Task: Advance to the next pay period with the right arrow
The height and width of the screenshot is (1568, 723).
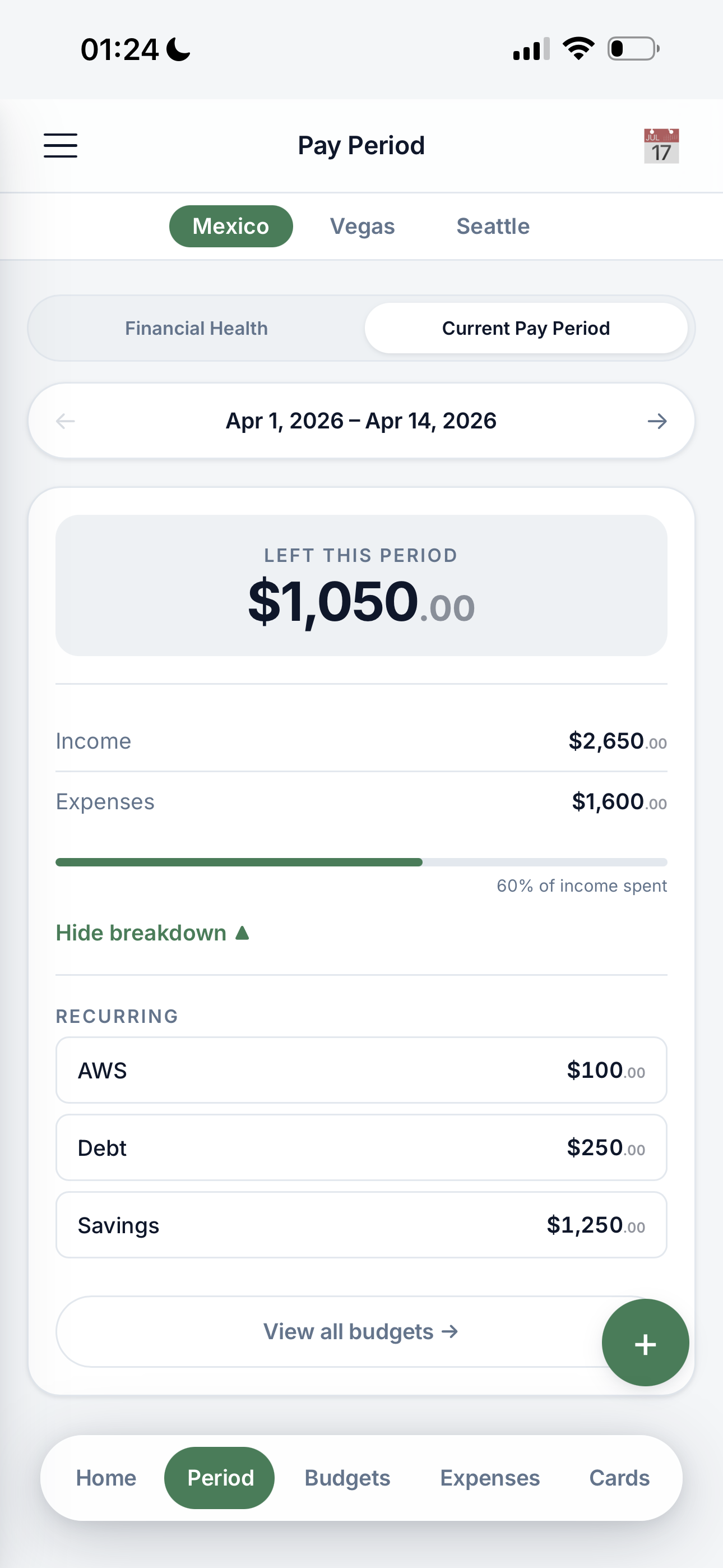Action: [657, 421]
